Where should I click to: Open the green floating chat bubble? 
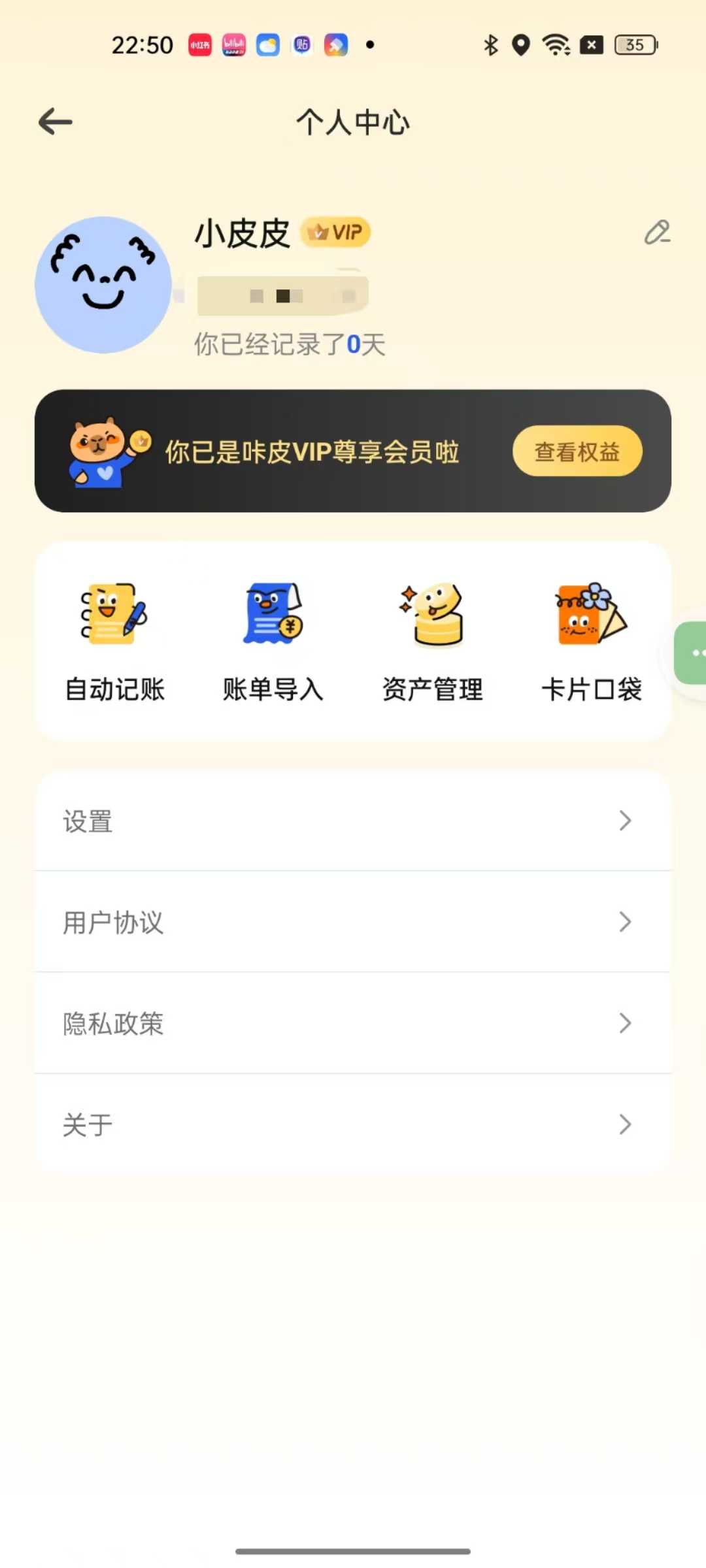point(693,653)
